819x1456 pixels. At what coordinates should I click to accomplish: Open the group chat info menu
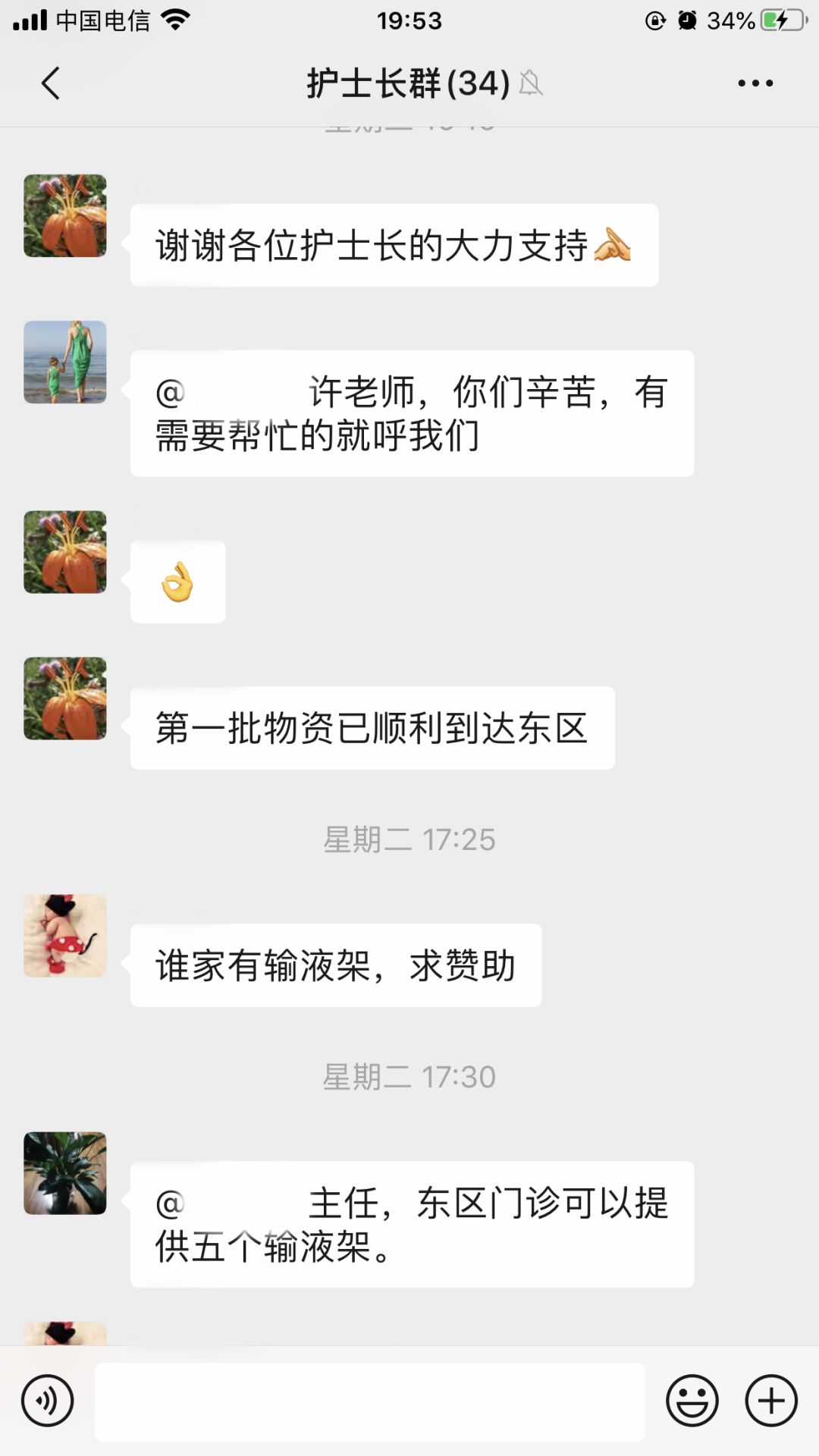pyautogui.click(x=755, y=83)
